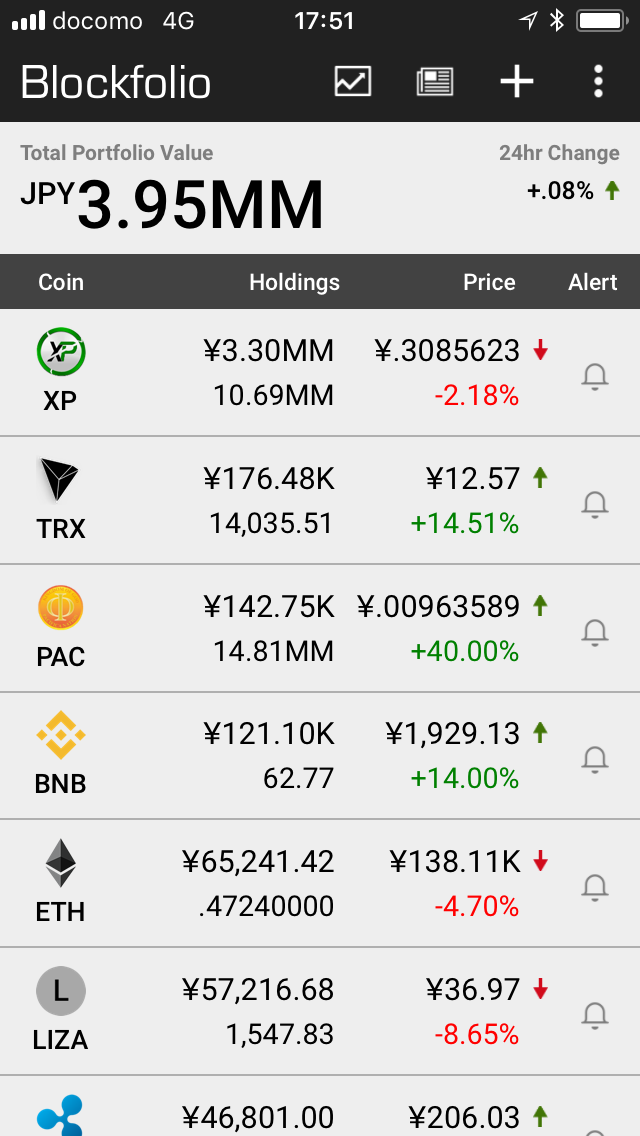Screen dimensions: 640x1136
Task: Set a price alert for LIZA
Action: [595, 1015]
